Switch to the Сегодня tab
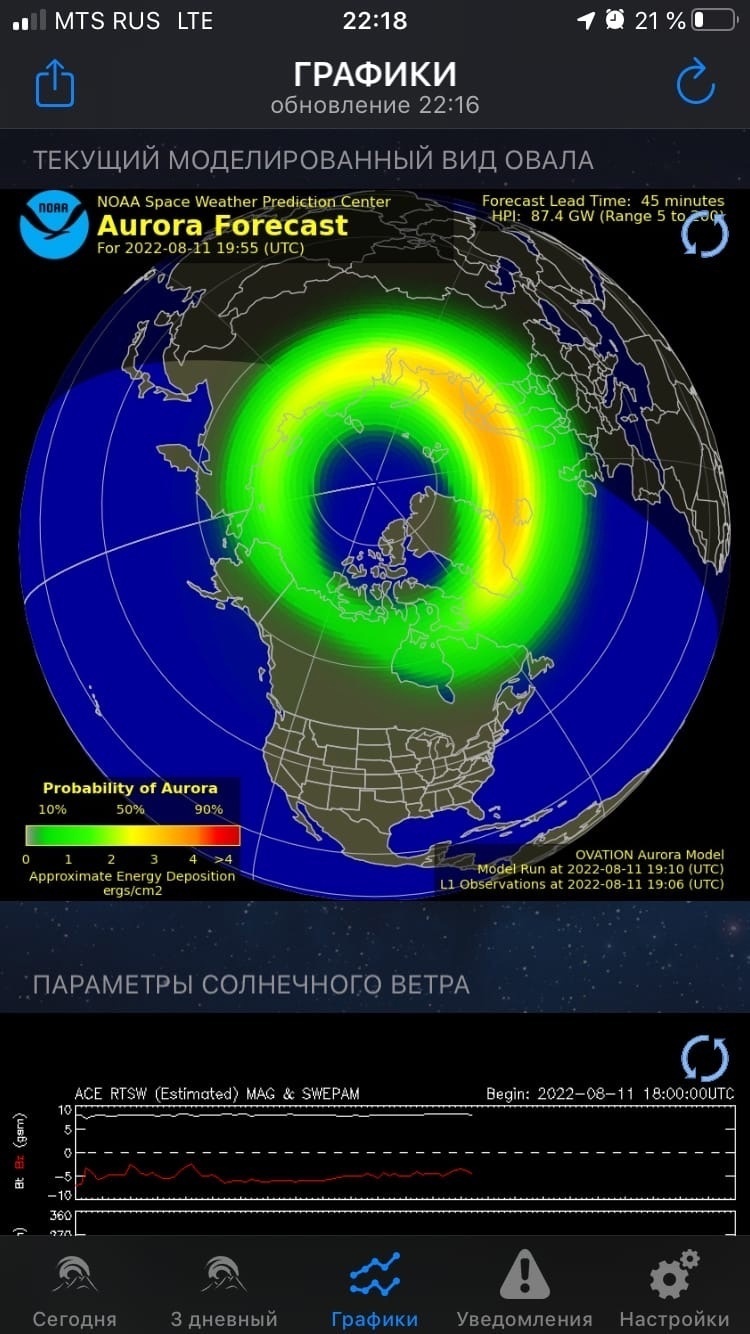This screenshot has width=750, height=1334. (x=75, y=1291)
